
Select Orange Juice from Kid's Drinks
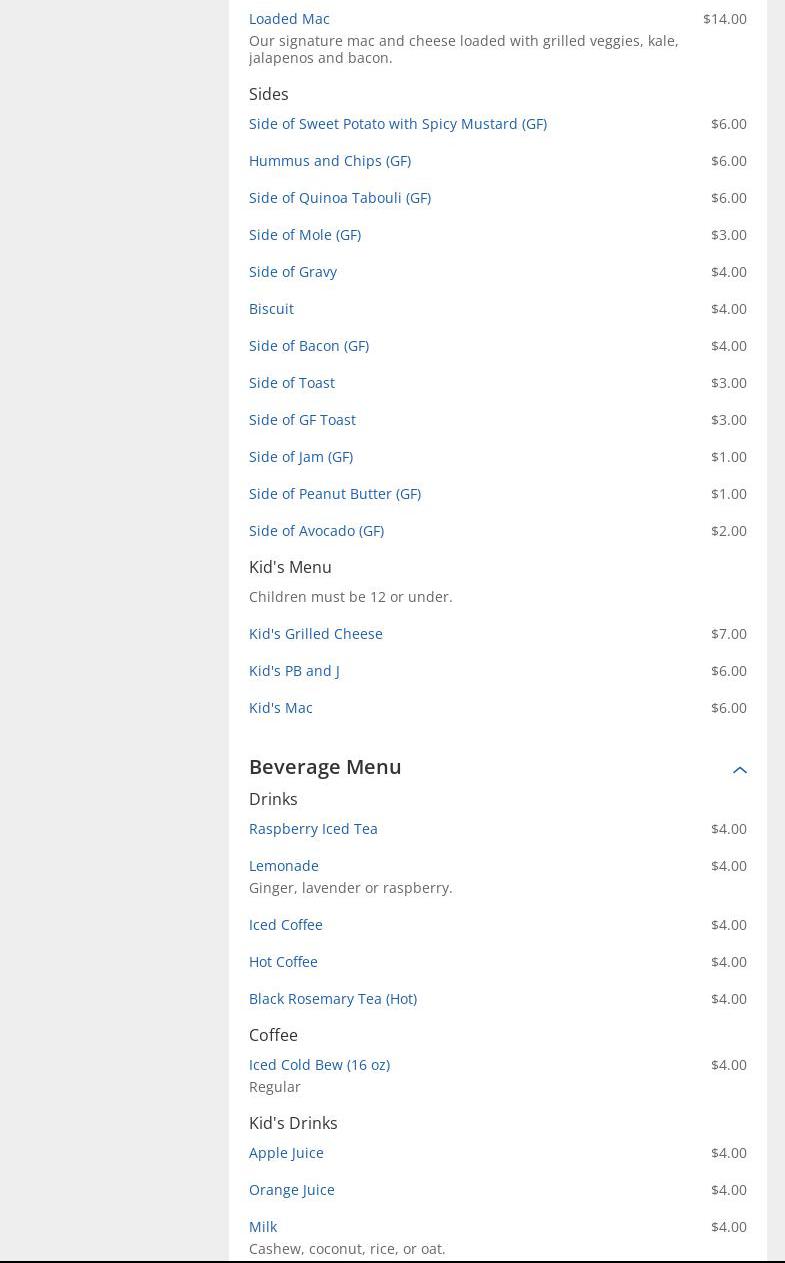[291, 1190]
